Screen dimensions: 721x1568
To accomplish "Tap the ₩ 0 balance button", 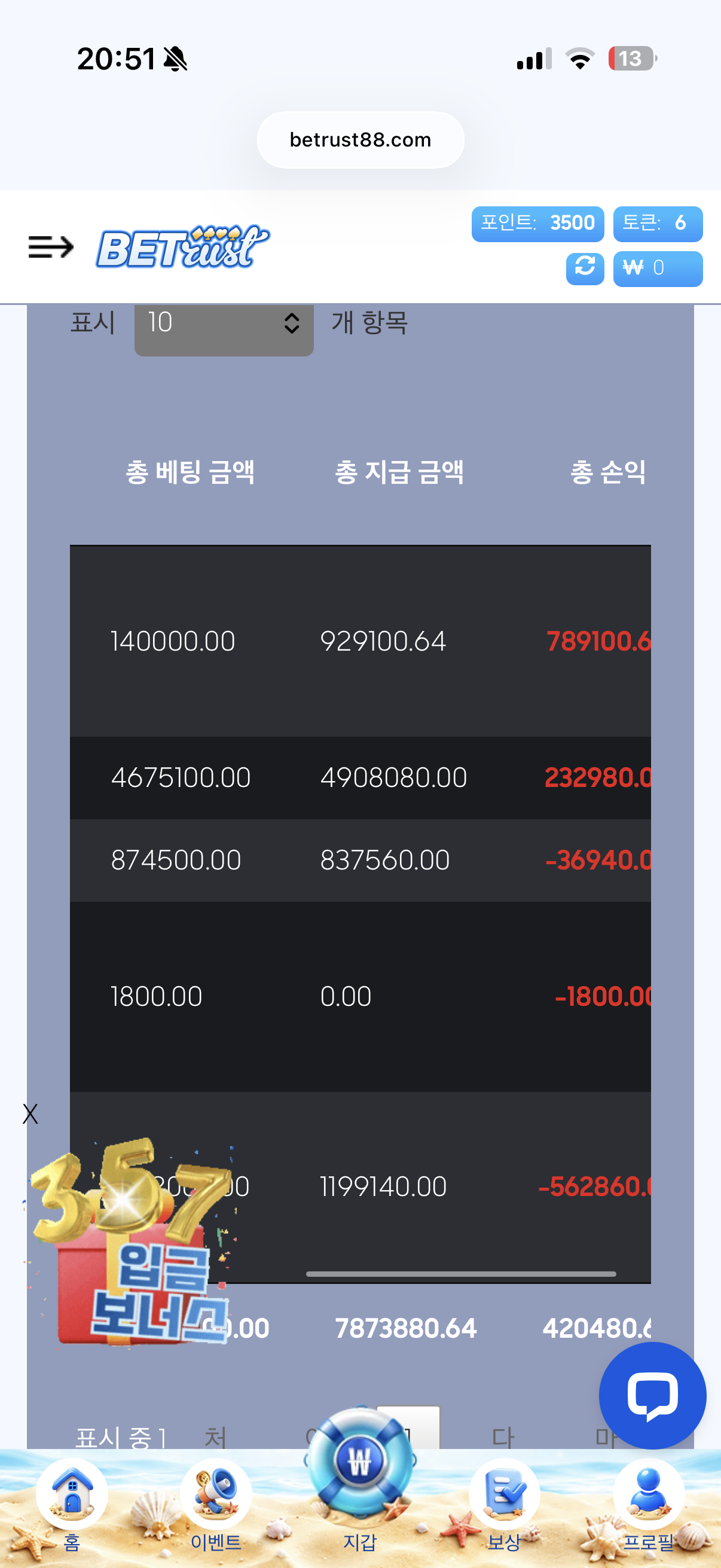I will [658, 269].
